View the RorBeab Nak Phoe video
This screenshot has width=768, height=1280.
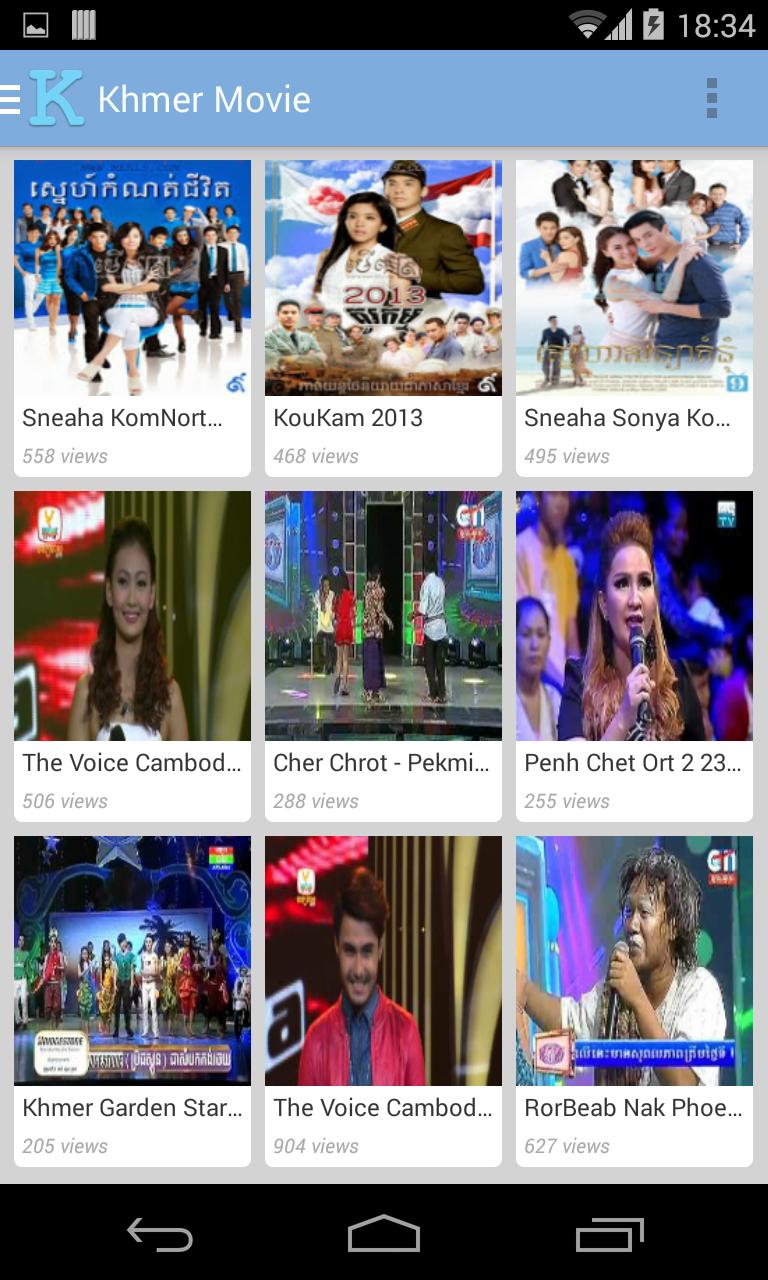click(x=634, y=1000)
